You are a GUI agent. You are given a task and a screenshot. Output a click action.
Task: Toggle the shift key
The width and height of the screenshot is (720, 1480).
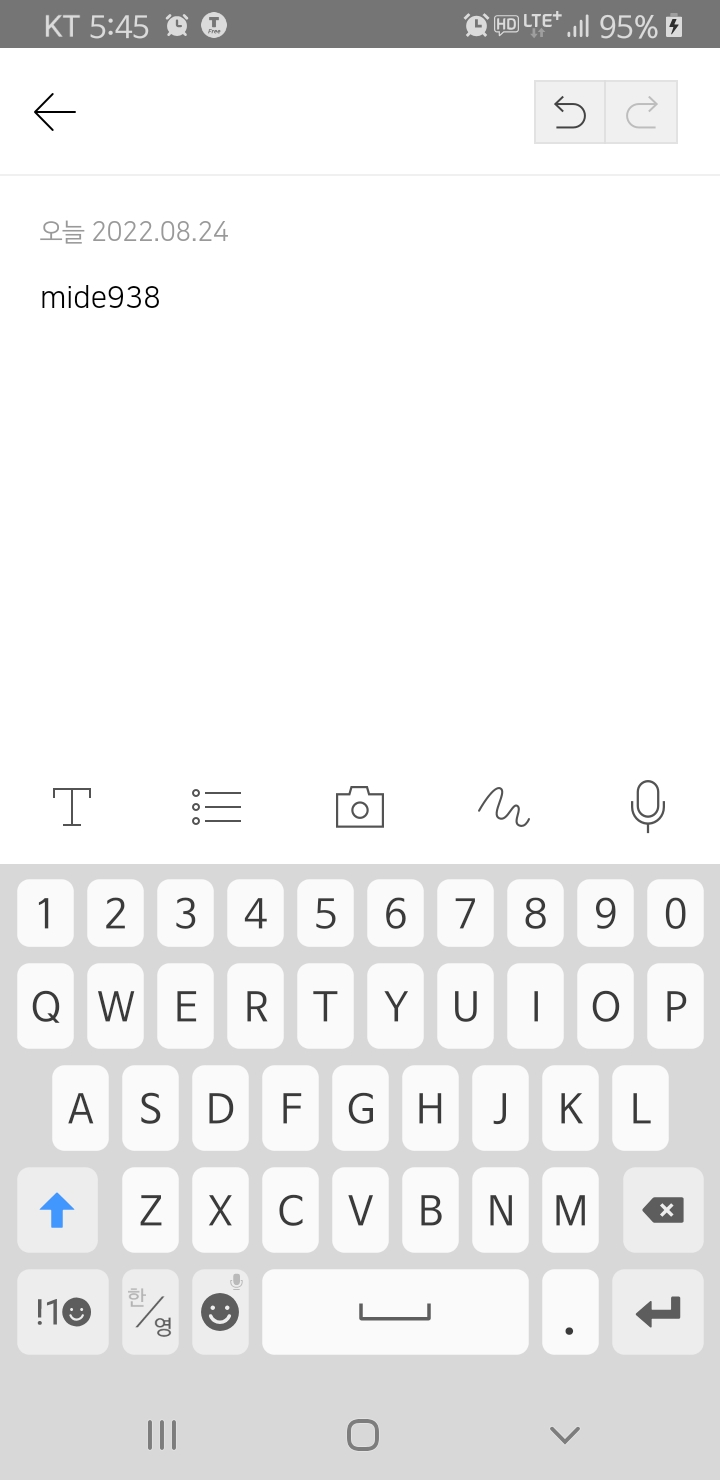coord(57,1211)
